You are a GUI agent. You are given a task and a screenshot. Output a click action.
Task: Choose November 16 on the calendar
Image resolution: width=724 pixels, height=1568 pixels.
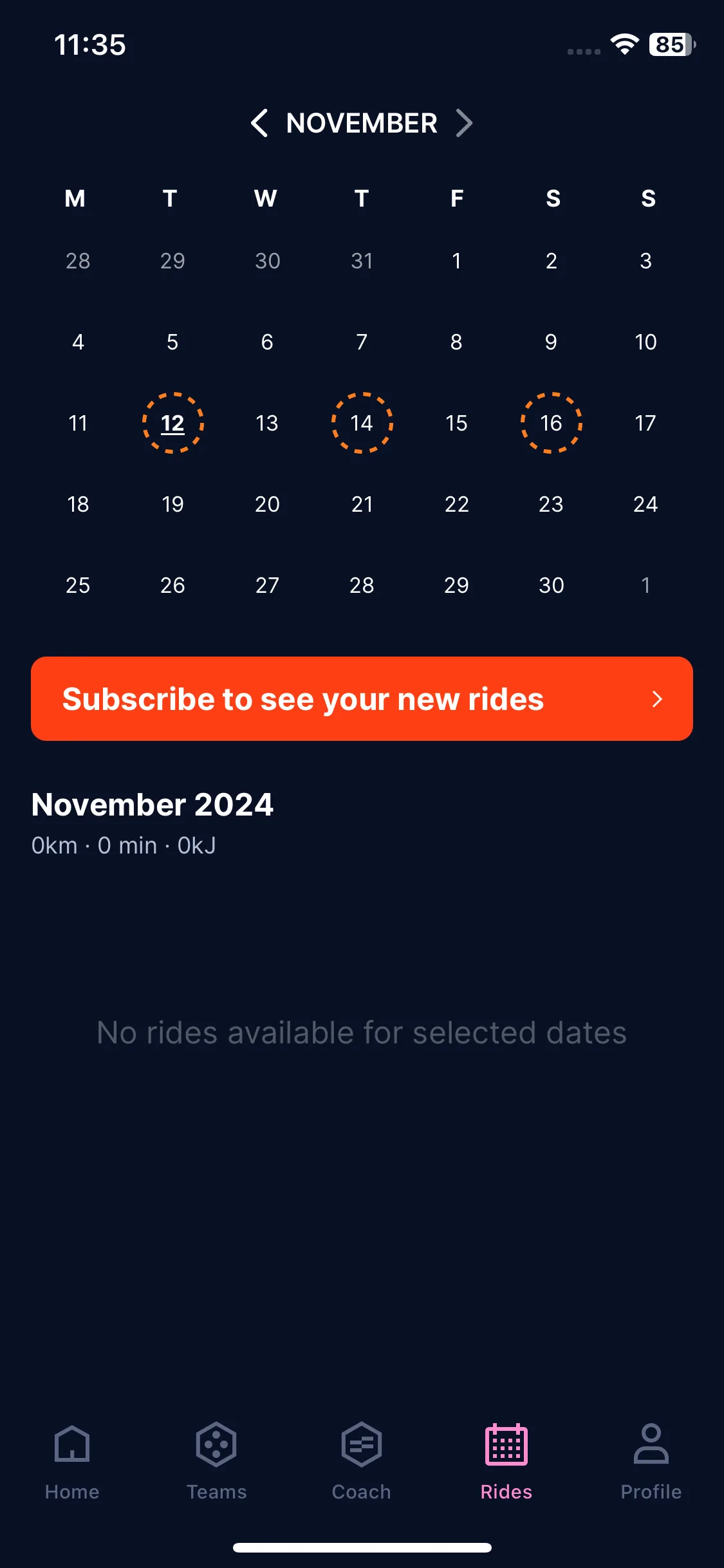(x=551, y=423)
